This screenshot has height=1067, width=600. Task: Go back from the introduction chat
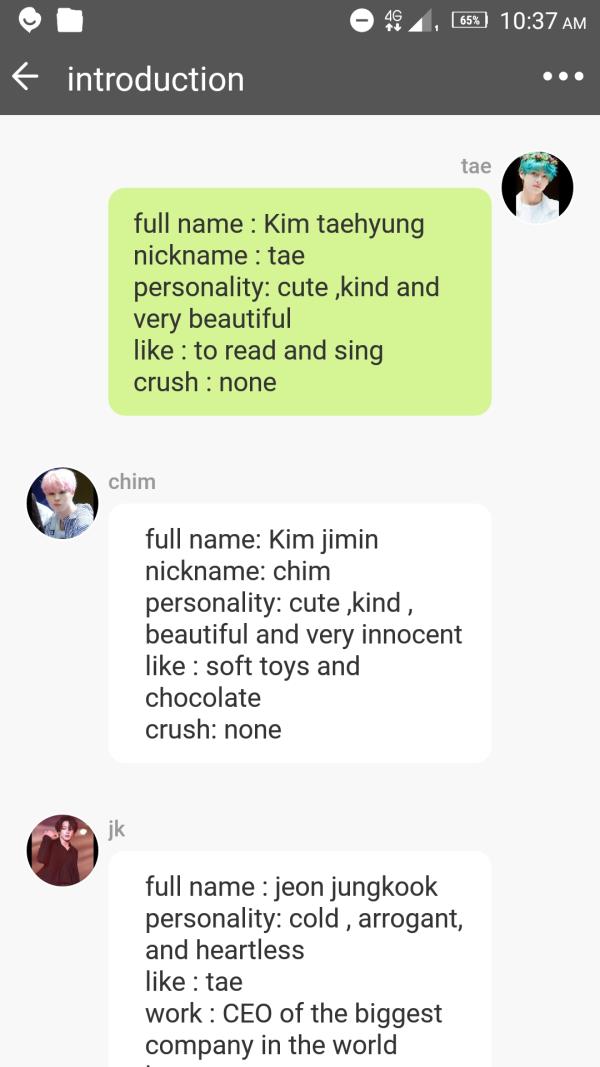pyautogui.click(x=25, y=77)
